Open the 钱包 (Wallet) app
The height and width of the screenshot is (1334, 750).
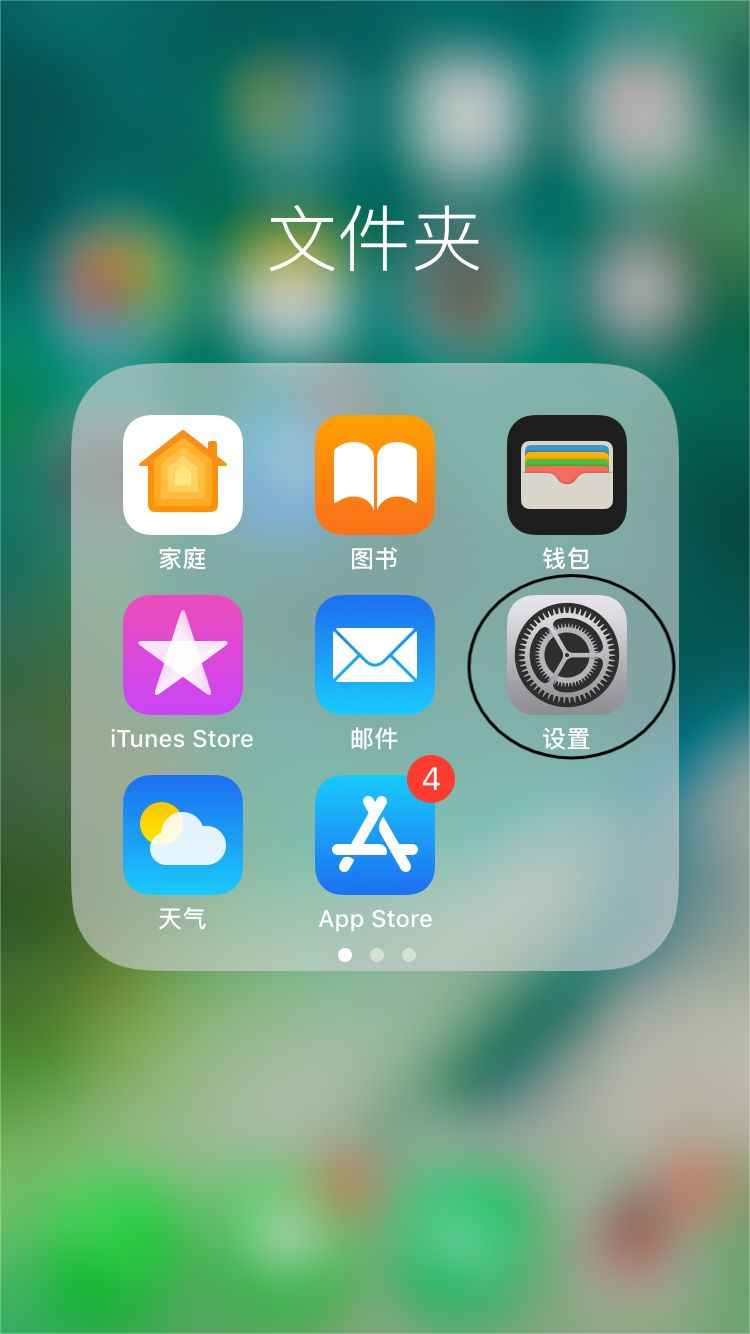[567, 475]
